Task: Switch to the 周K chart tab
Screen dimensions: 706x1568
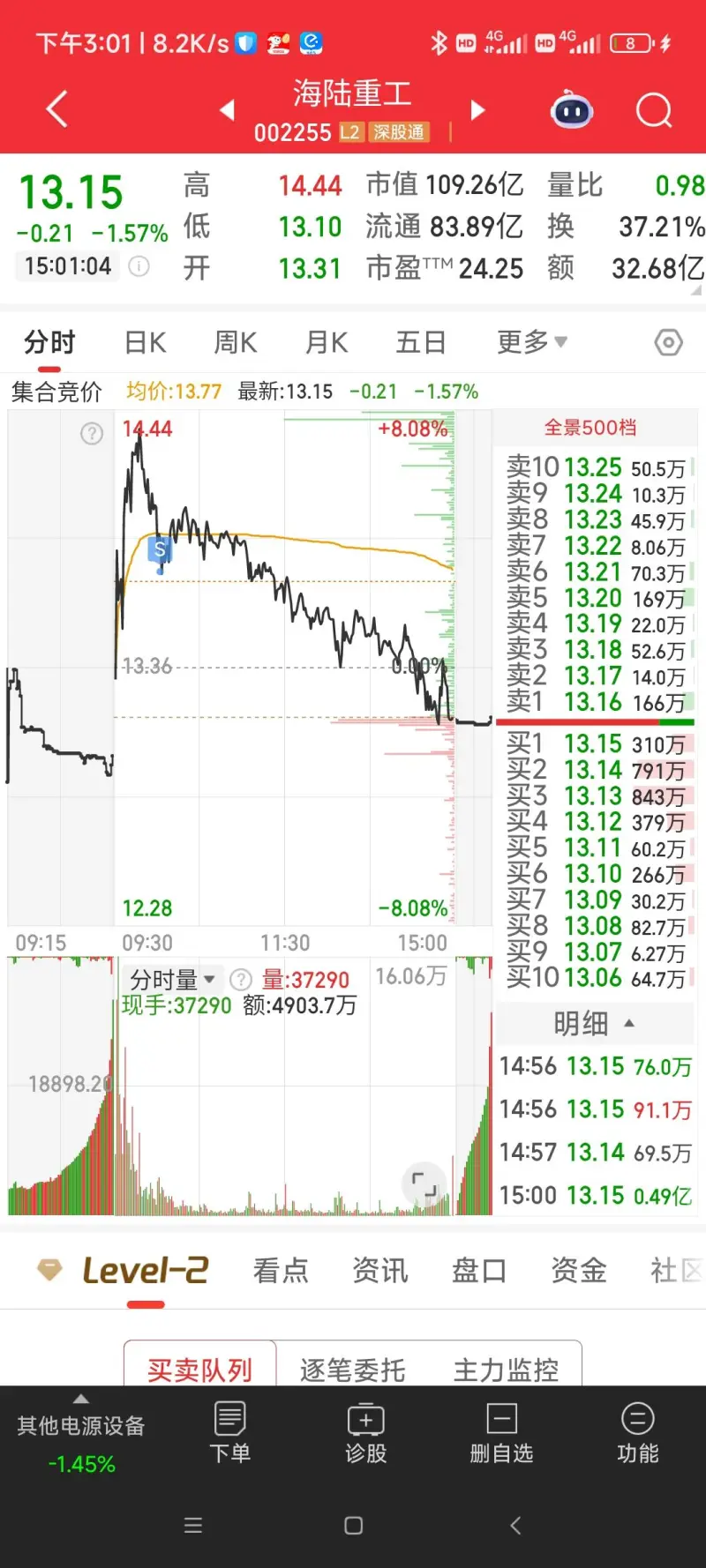Action: [236, 342]
